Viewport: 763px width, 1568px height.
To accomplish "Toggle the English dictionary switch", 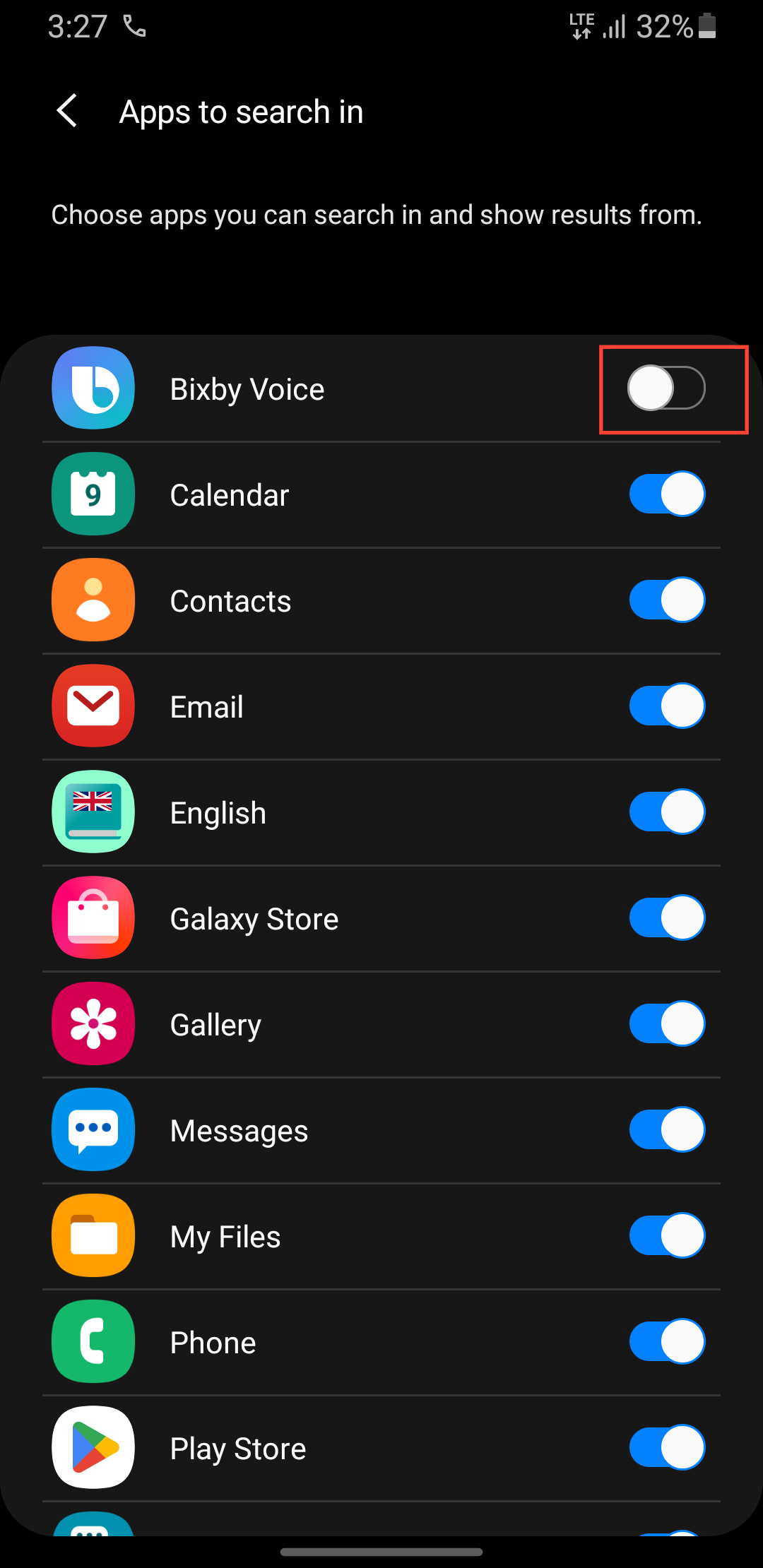I will pos(666,812).
